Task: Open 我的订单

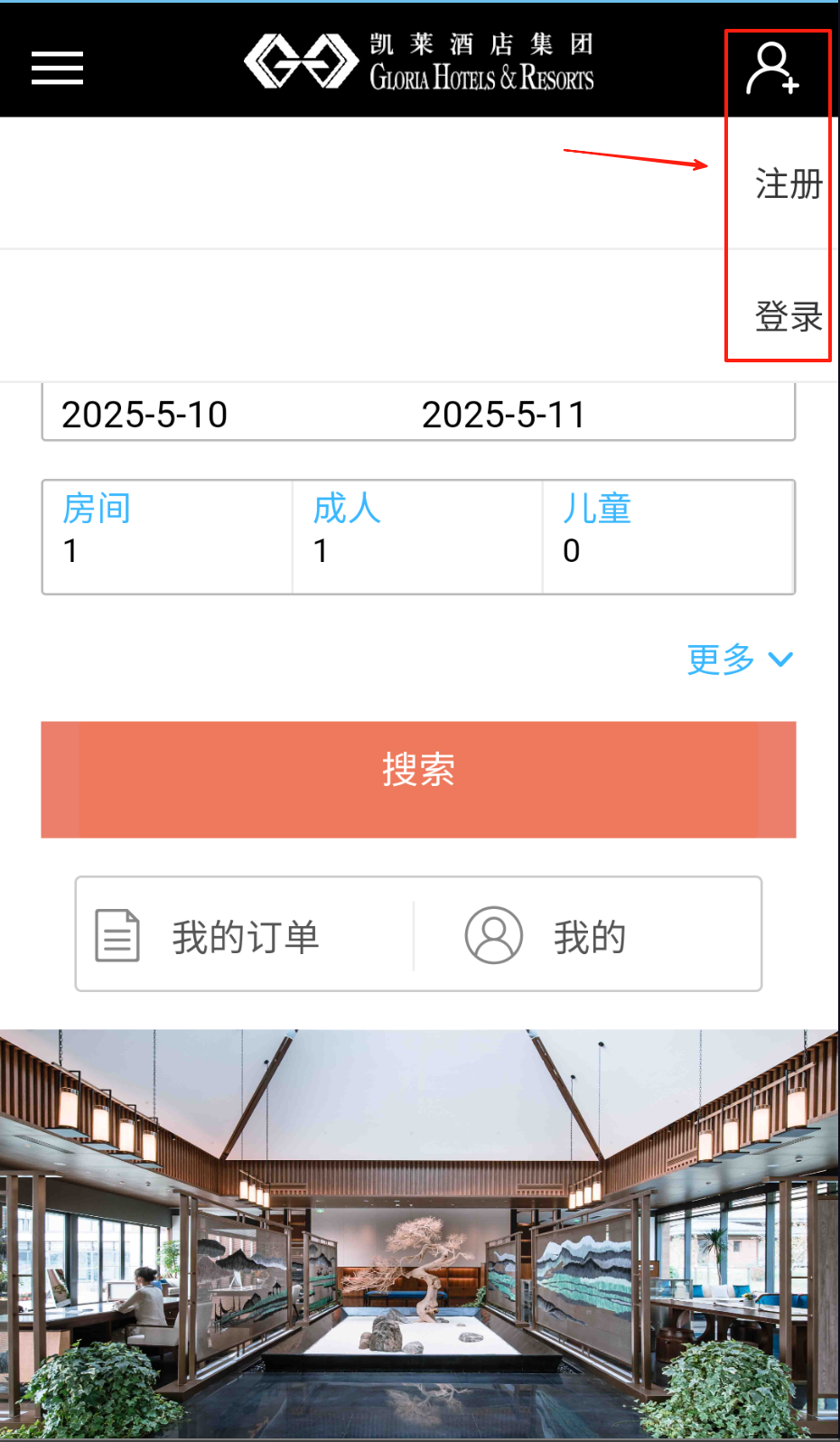Action: (x=244, y=936)
